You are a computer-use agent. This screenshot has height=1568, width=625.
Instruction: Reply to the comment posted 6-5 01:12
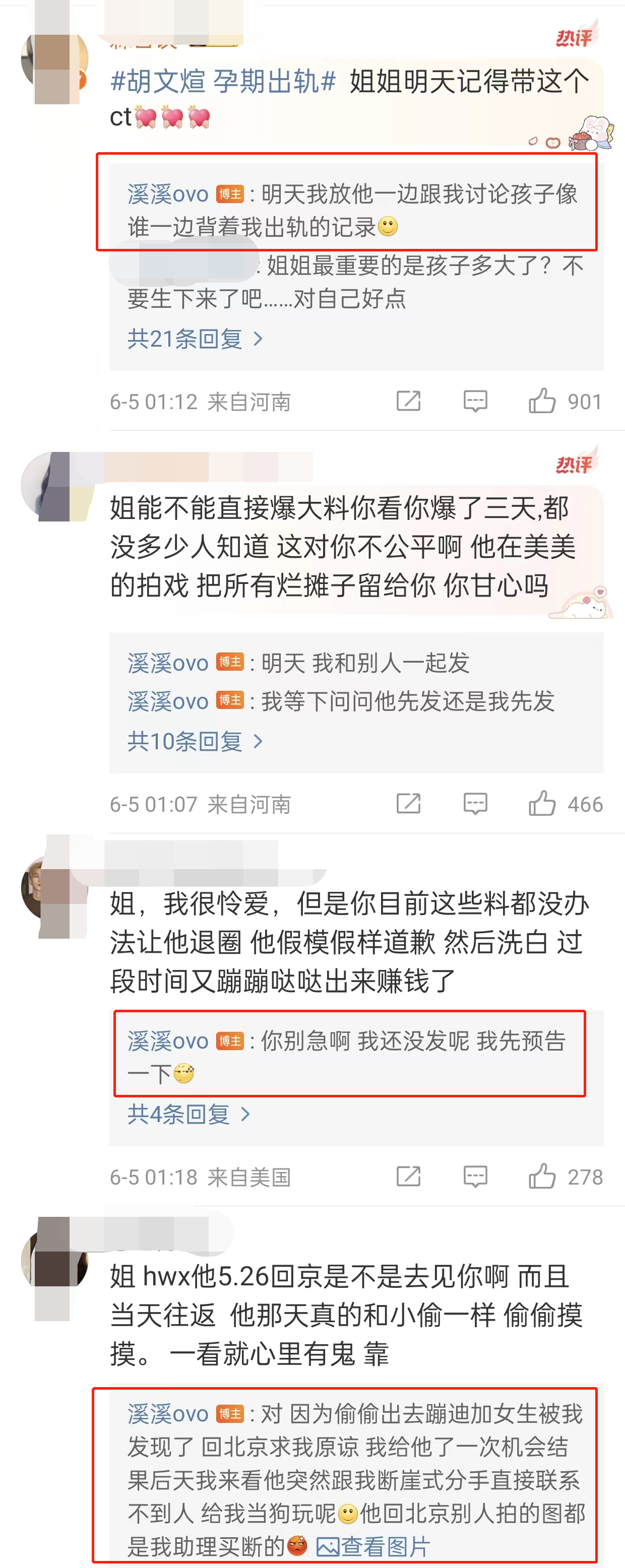coord(475,401)
